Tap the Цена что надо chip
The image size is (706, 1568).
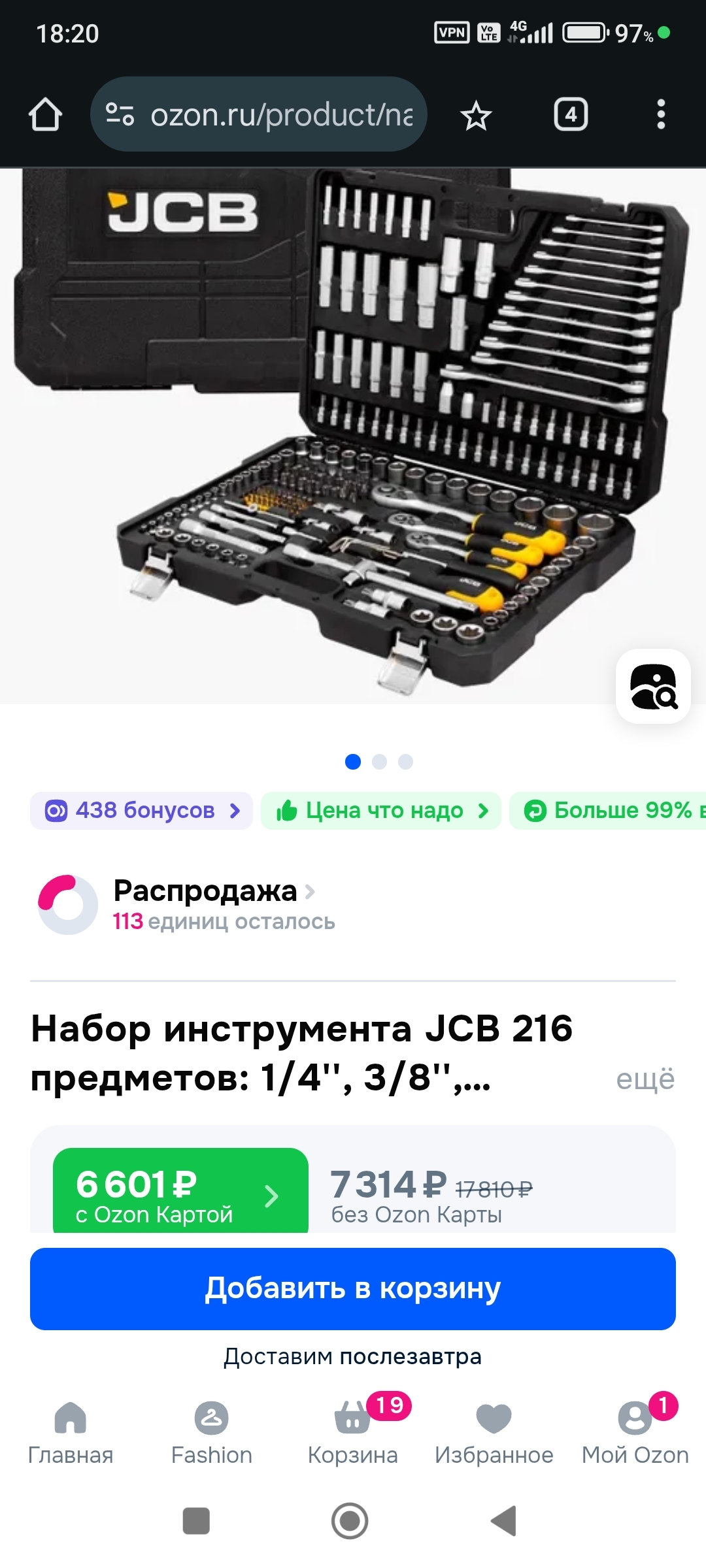click(381, 811)
